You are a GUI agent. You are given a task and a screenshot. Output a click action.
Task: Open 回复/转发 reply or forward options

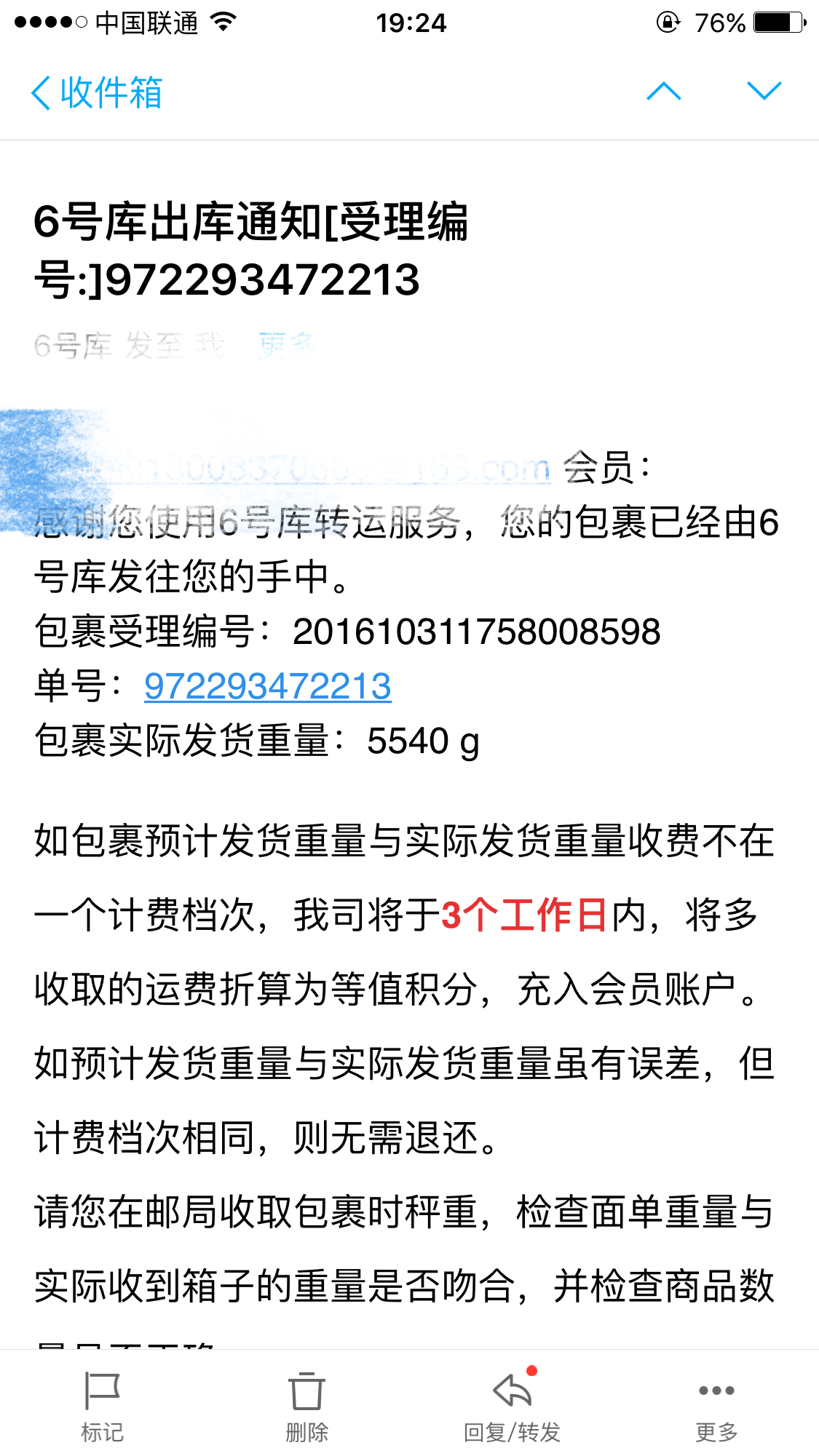point(512,1406)
